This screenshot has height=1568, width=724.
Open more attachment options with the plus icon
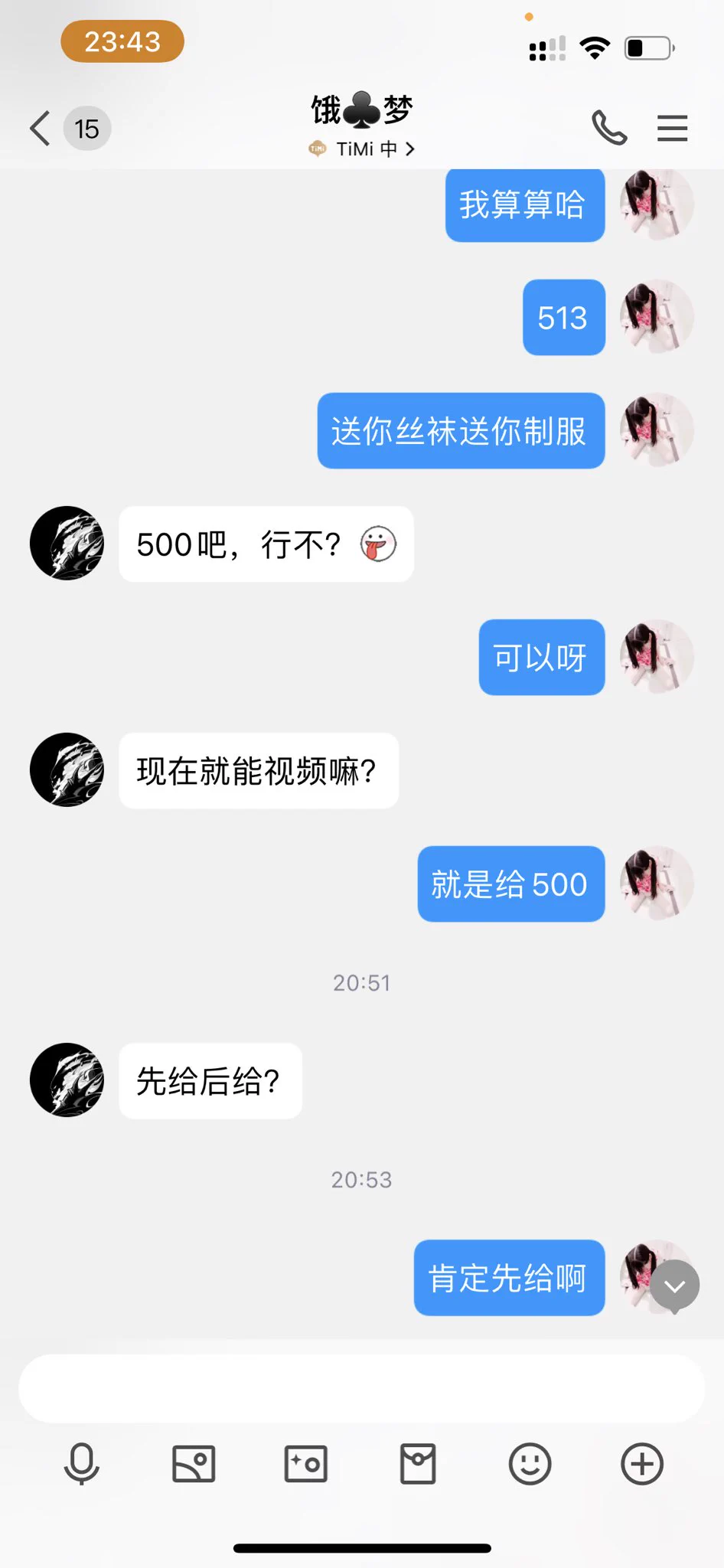pyautogui.click(x=642, y=1464)
